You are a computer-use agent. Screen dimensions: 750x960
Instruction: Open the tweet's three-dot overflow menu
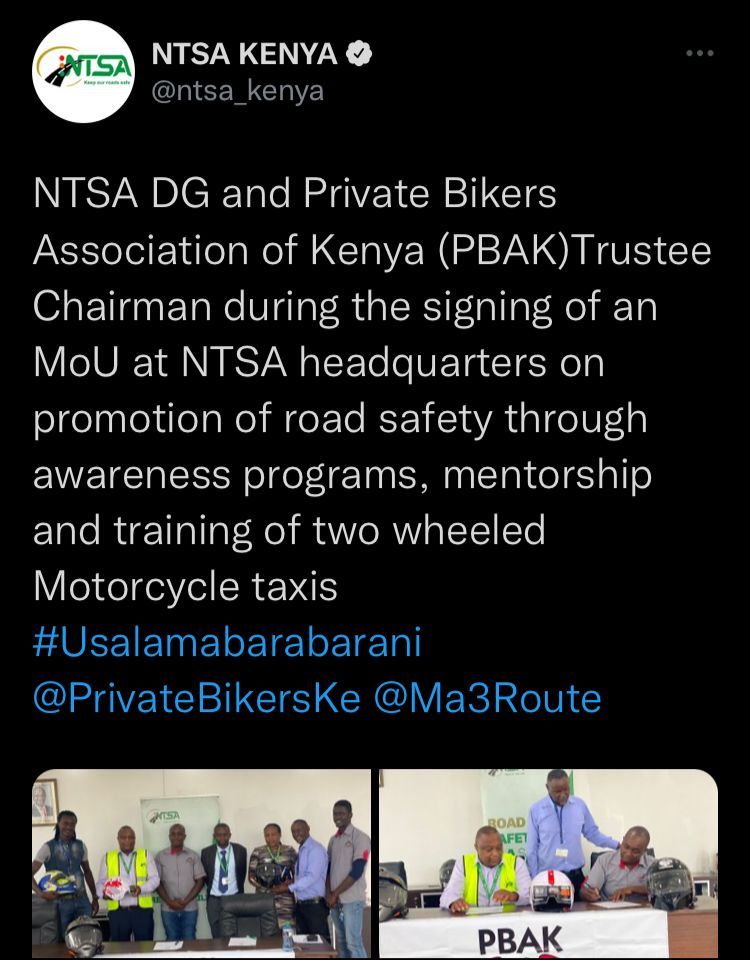point(700,53)
